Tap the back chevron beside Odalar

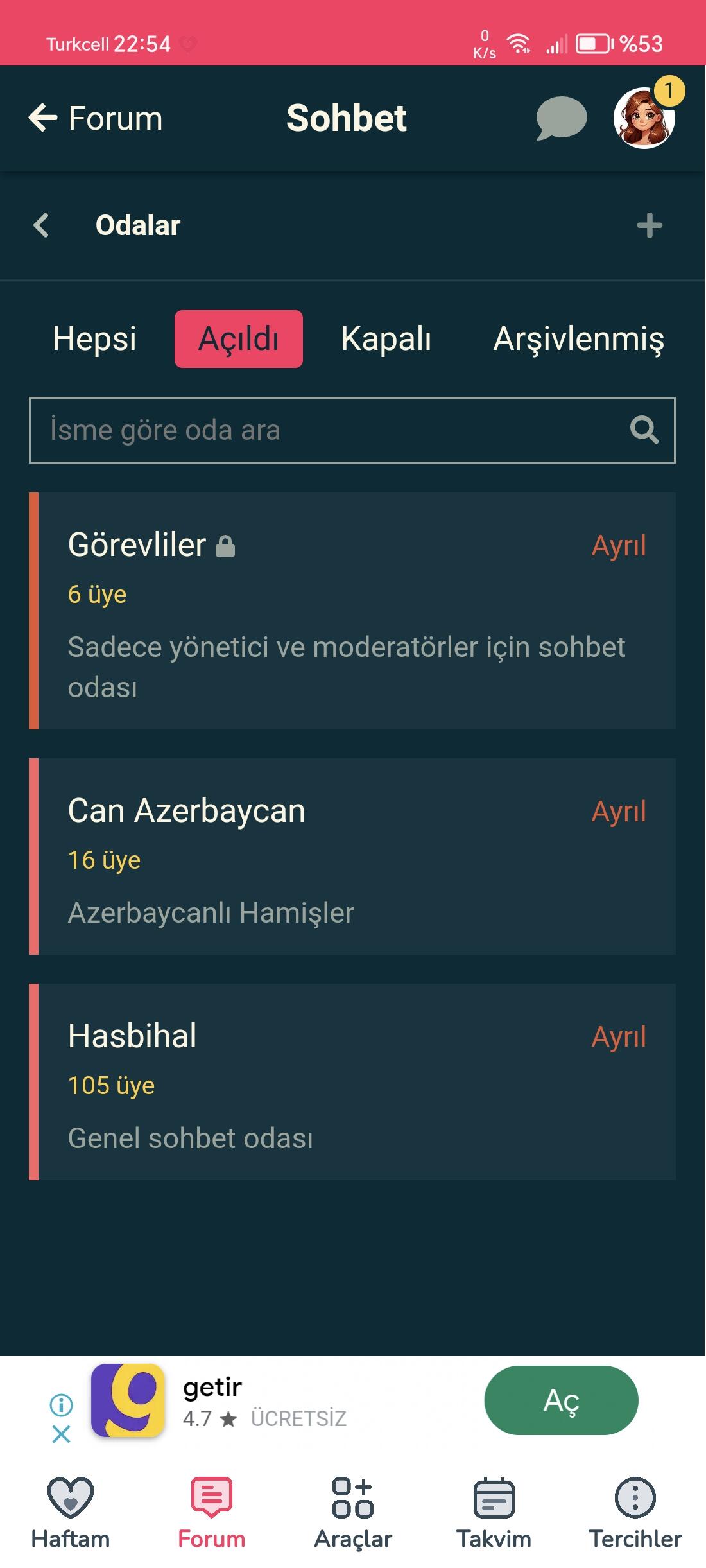[41, 225]
